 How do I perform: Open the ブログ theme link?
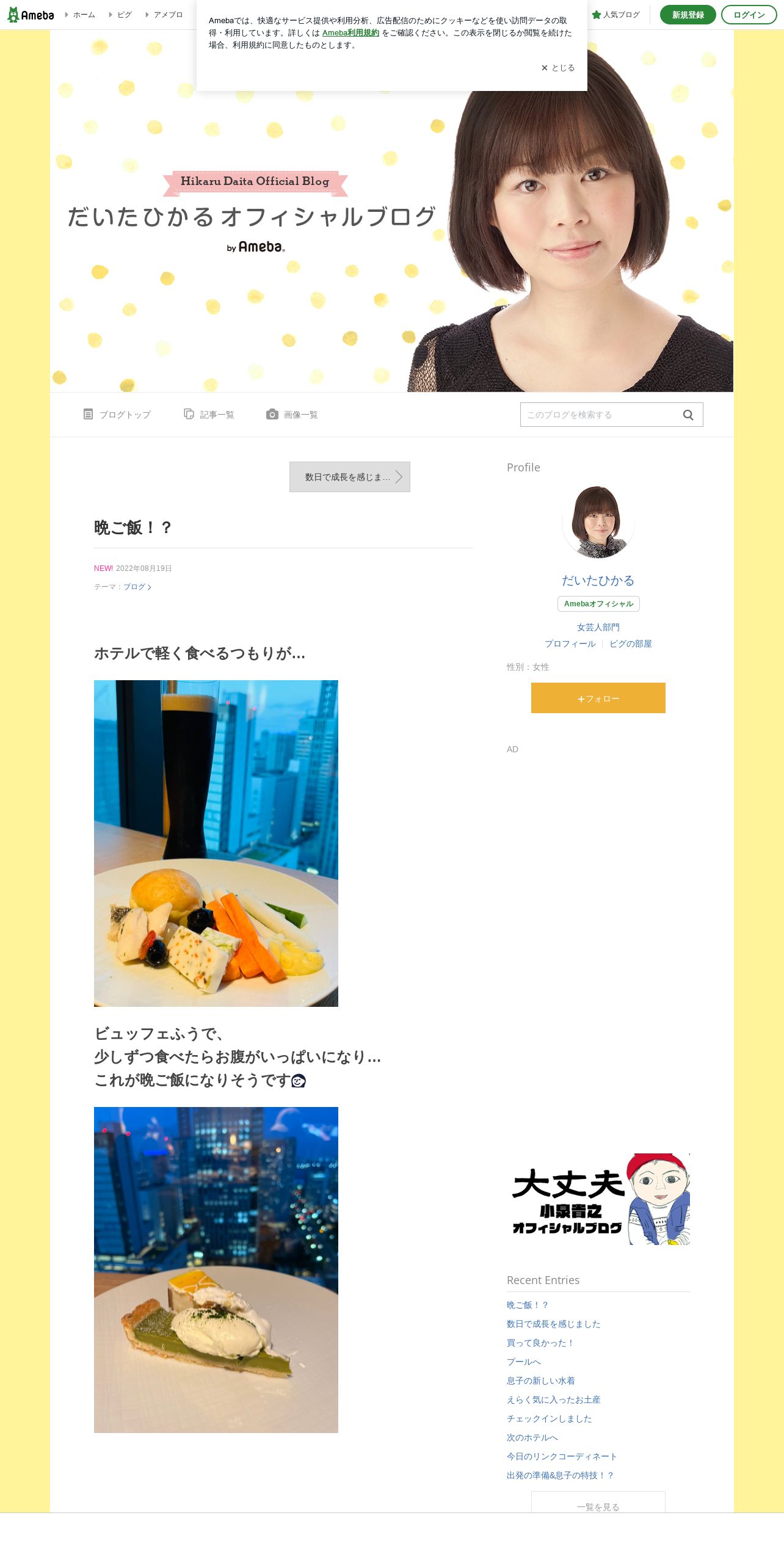coord(136,587)
